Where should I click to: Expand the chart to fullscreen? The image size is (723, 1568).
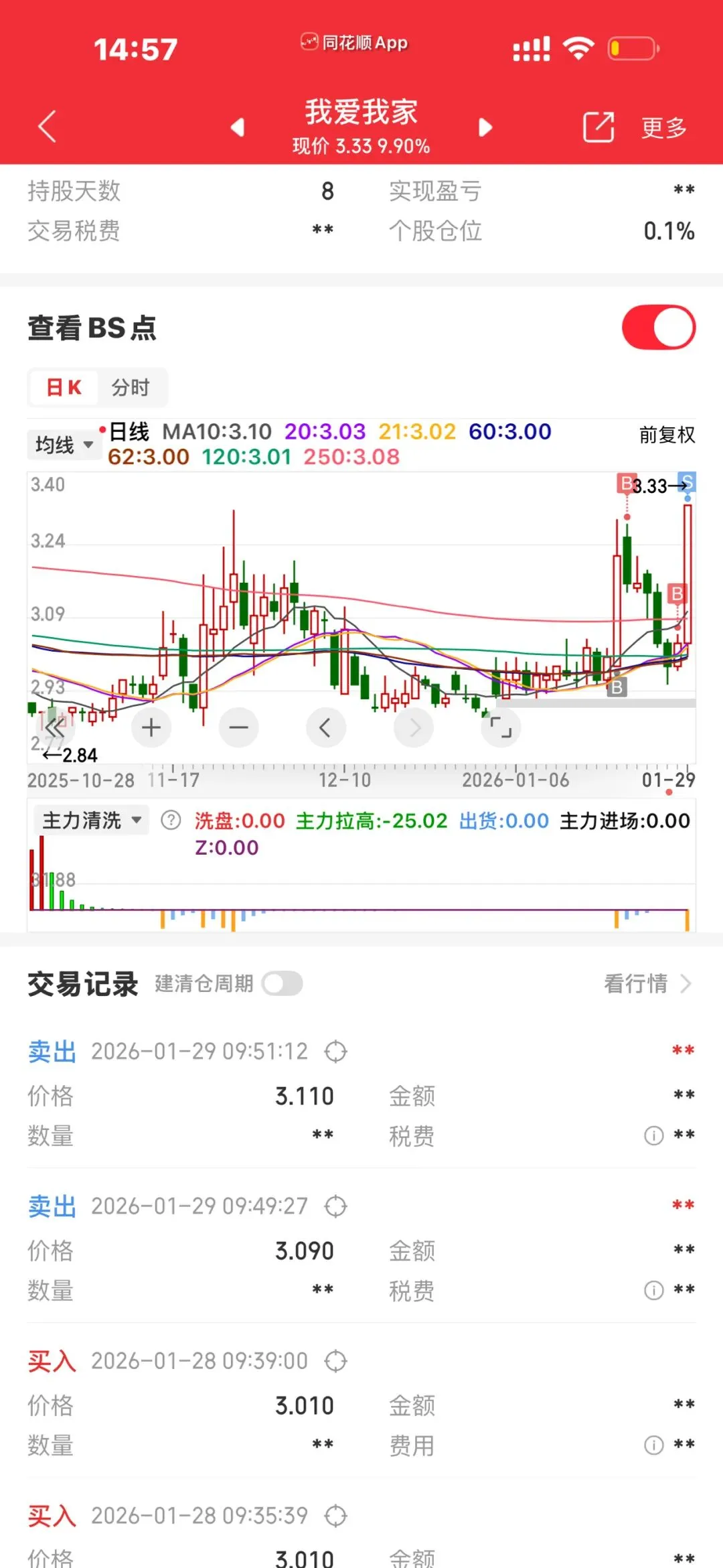pos(501,727)
